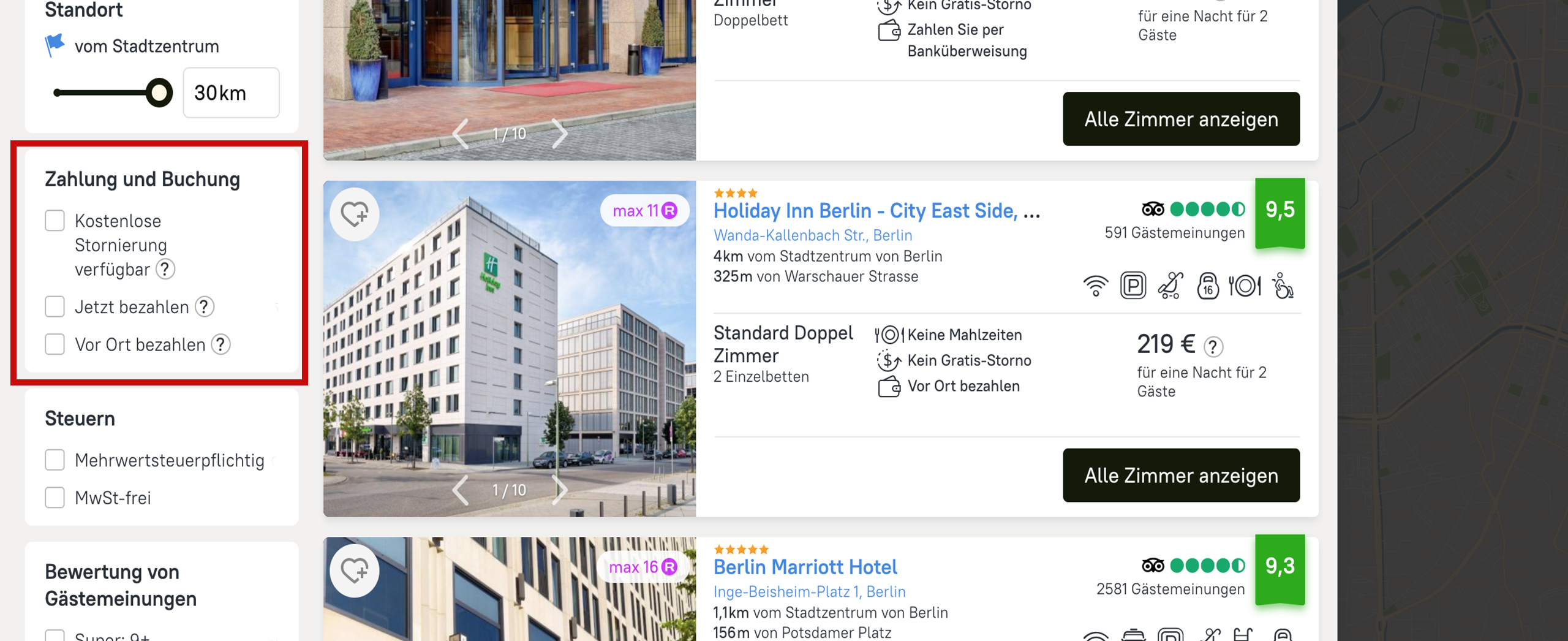Show all rooms for Holiday Inn Berlin
Screen dimensions: 1568x641
point(1180,476)
